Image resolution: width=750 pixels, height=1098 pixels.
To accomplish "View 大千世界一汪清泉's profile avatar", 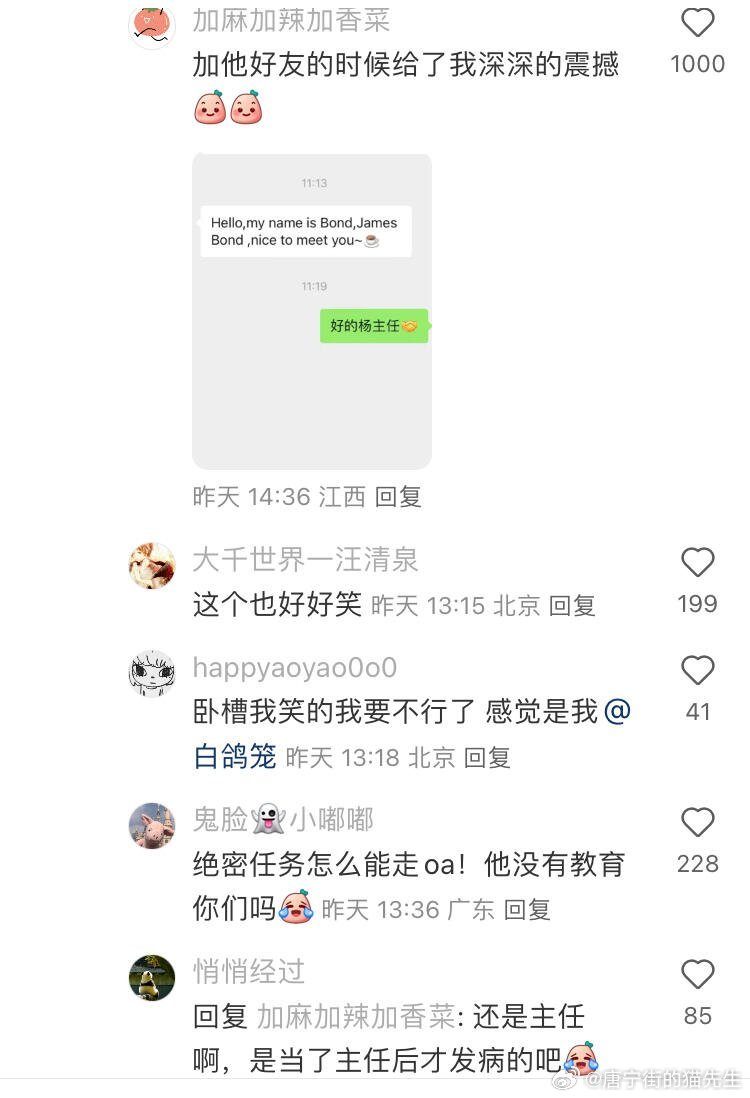I will 152,566.
